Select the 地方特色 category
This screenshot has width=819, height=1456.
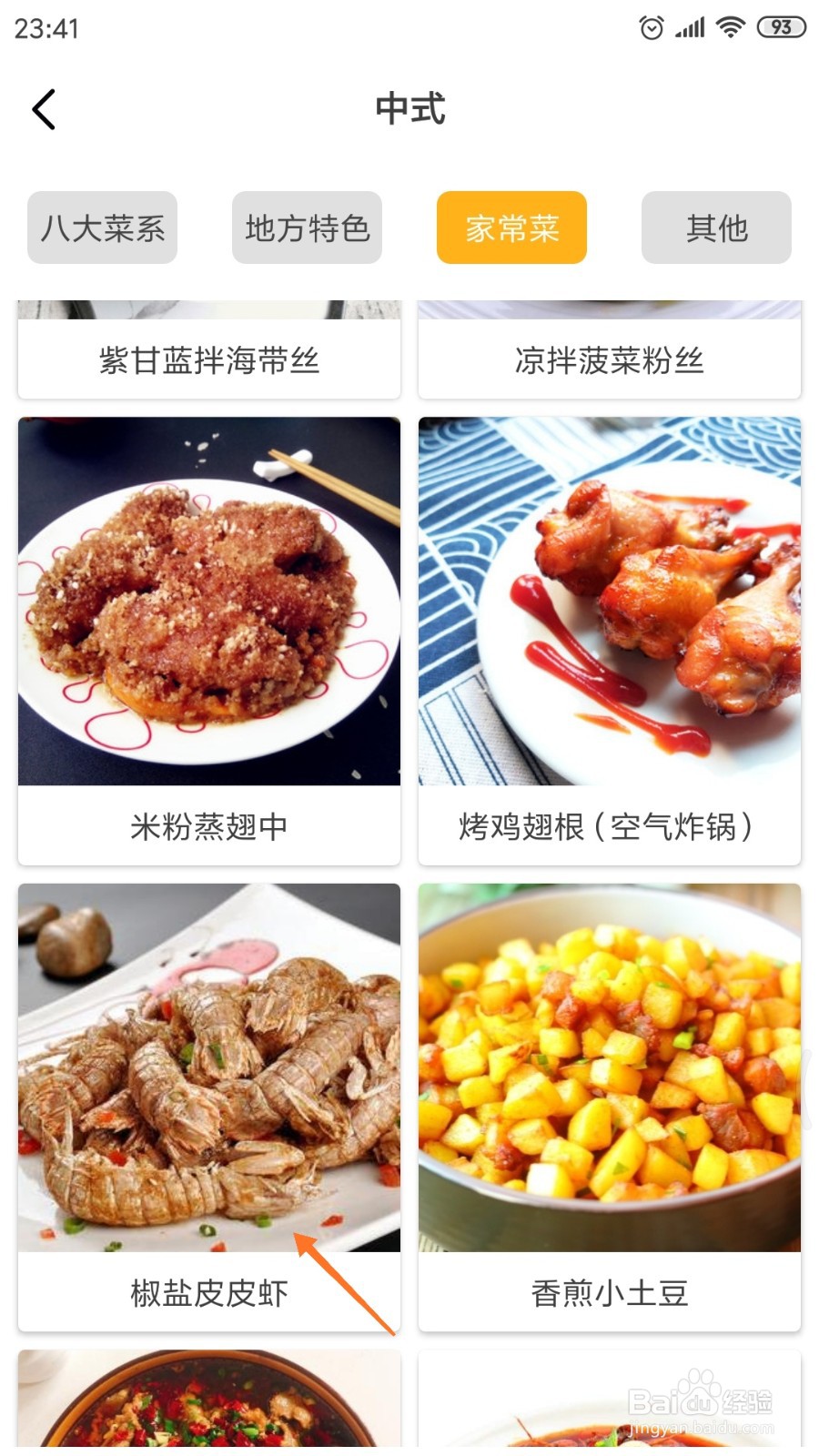pyautogui.click(x=307, y=227)
